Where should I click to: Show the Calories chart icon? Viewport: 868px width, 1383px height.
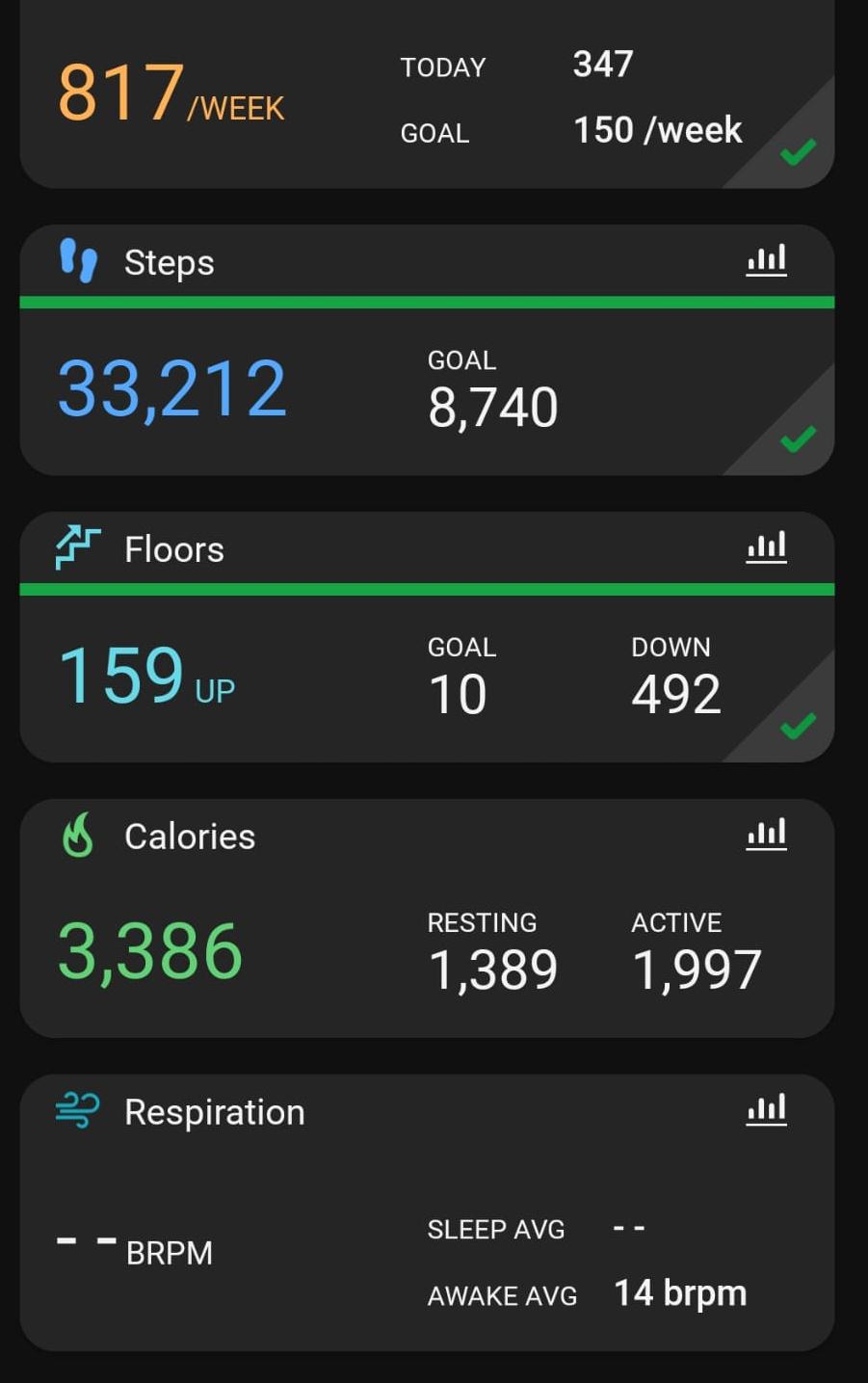766,835
